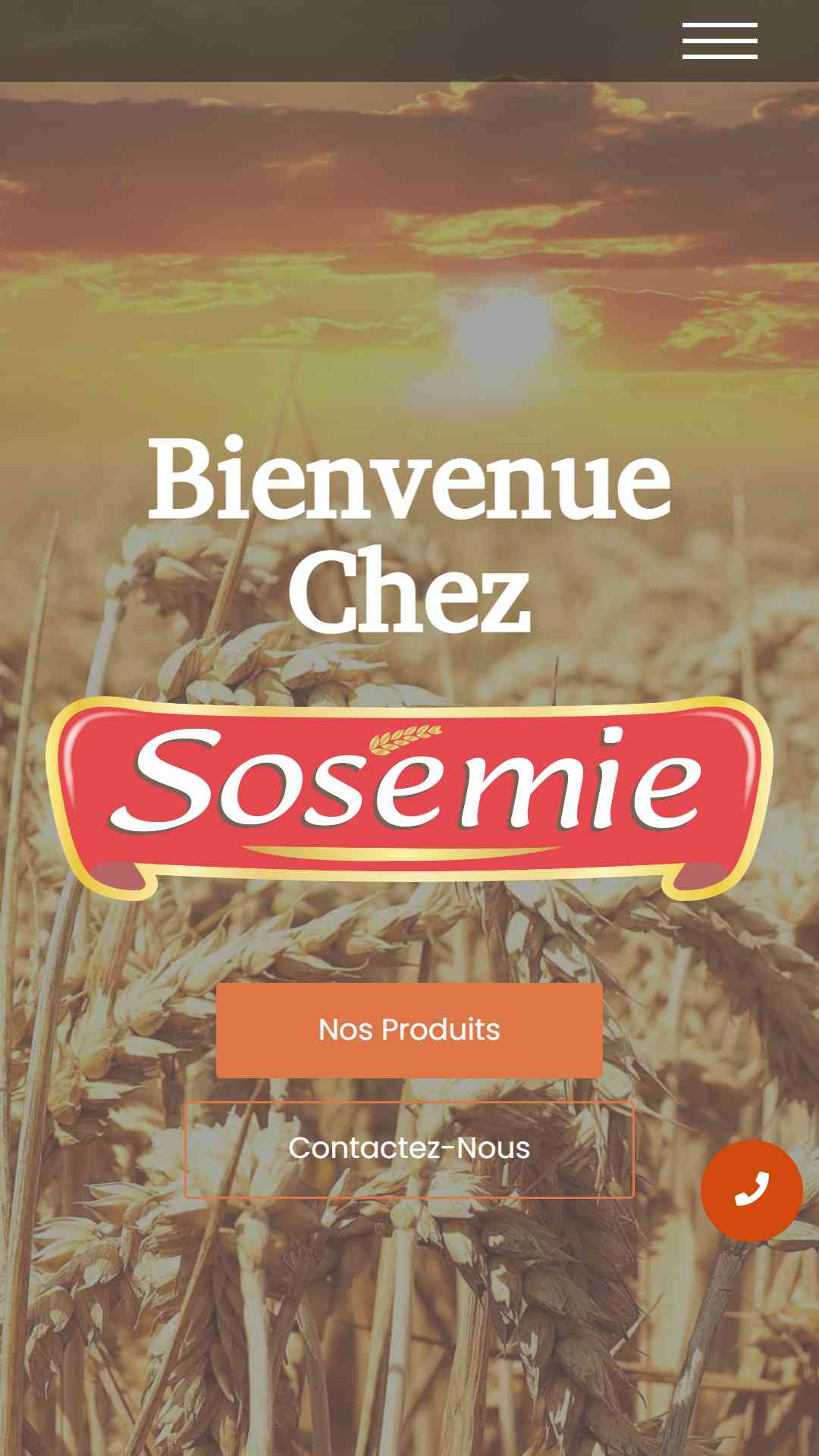Select the Contactez-Nous button
Image resolution: width=819 pixels, height=1456 pixels.
tap(409, 1149)
